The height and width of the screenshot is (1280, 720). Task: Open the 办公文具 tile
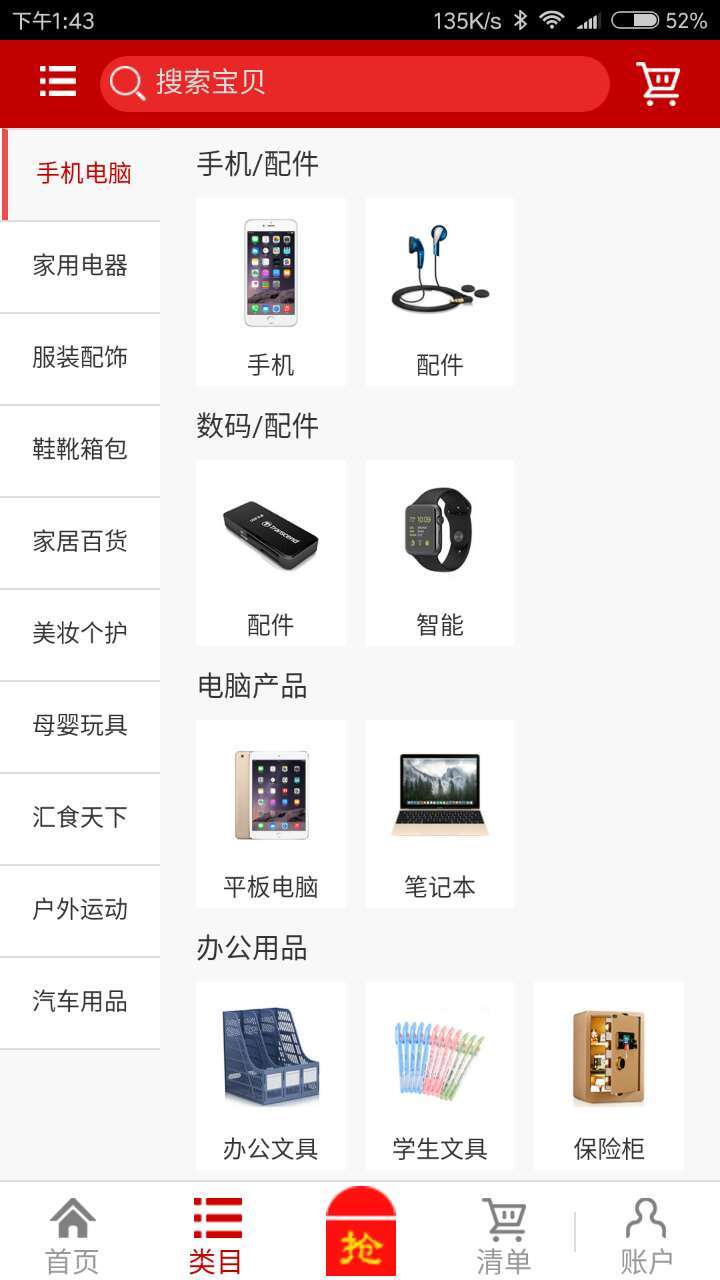click(271, 1076)
